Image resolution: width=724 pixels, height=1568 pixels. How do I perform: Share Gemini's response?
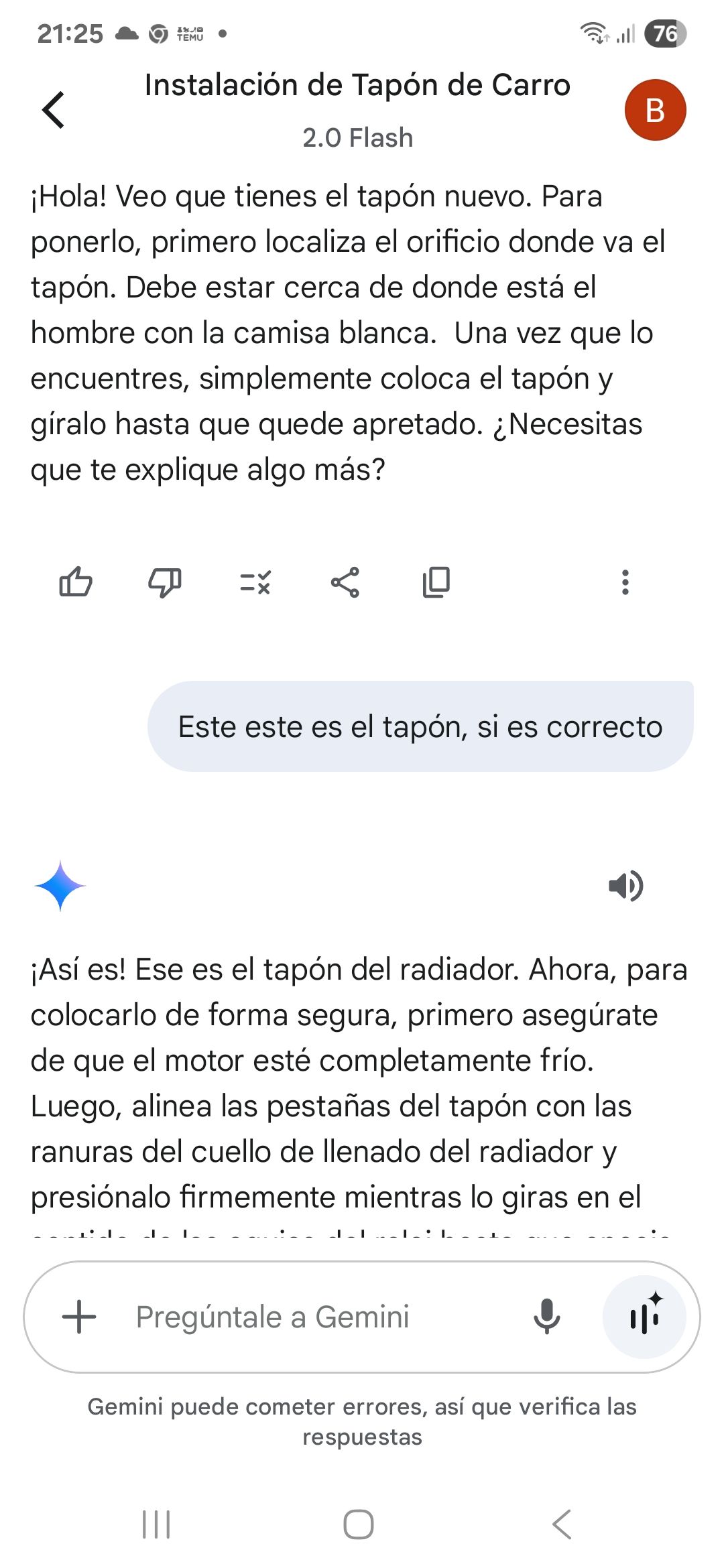(x=345, y=583)
